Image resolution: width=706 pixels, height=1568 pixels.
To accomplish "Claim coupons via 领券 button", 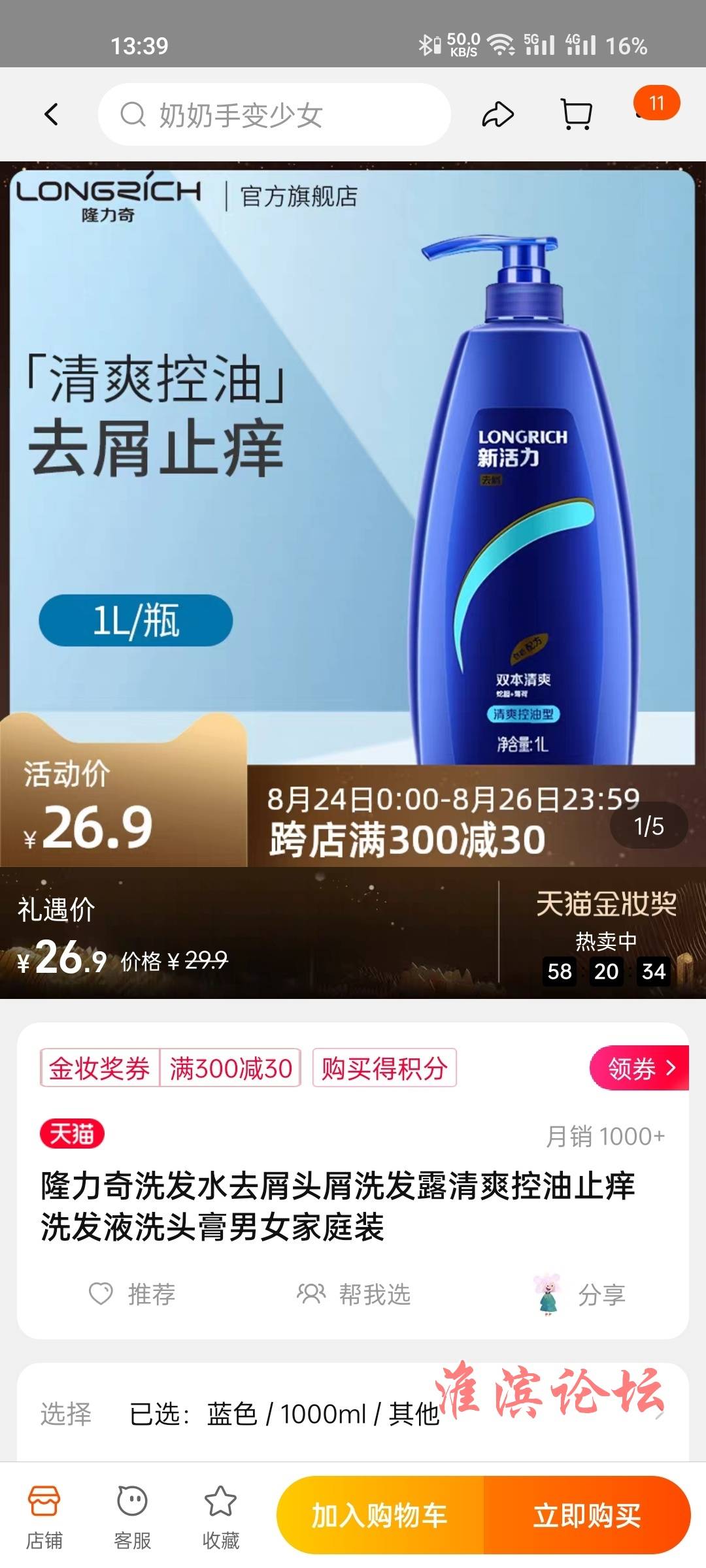I will [x=639, y=1068].
